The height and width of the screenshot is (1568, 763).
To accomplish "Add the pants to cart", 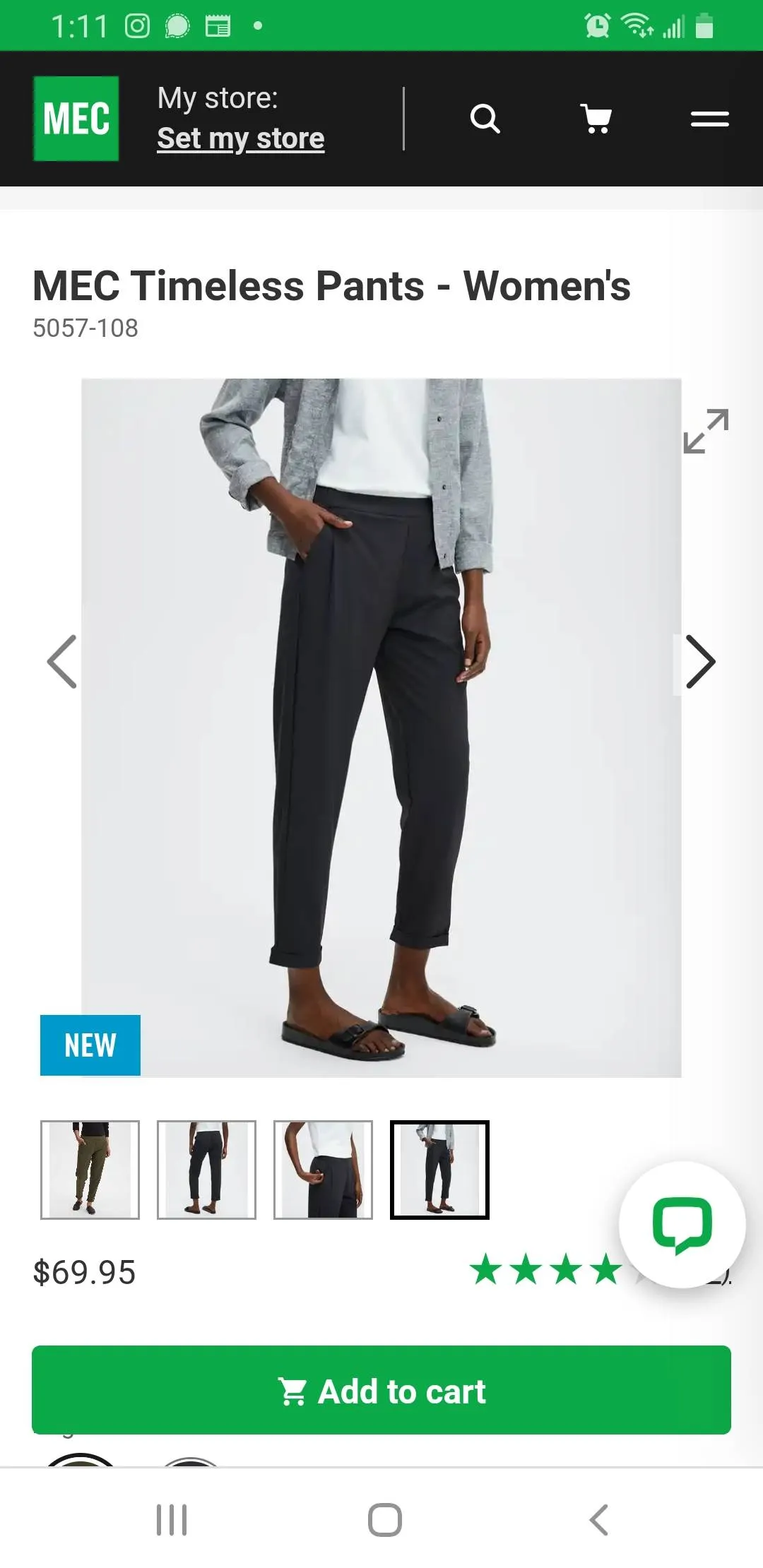I will (x=381, y=1390).
